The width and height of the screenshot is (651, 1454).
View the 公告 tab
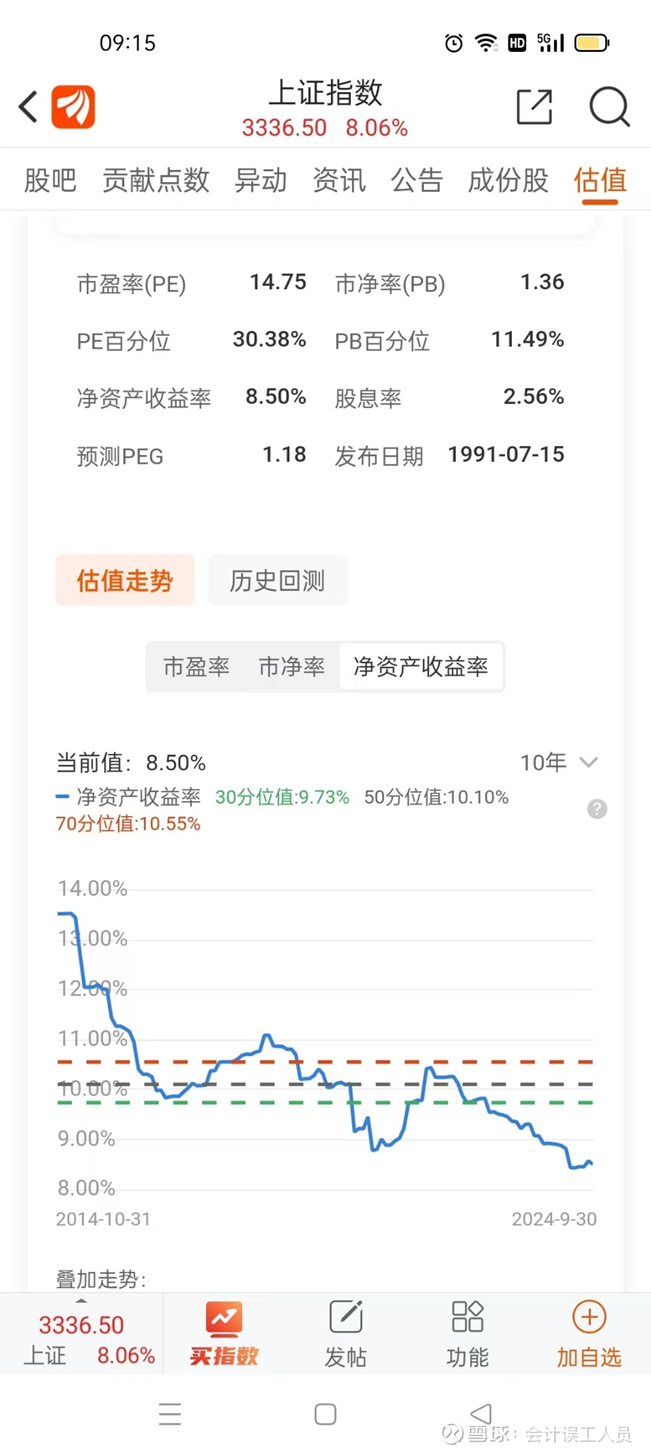(417, 180)
